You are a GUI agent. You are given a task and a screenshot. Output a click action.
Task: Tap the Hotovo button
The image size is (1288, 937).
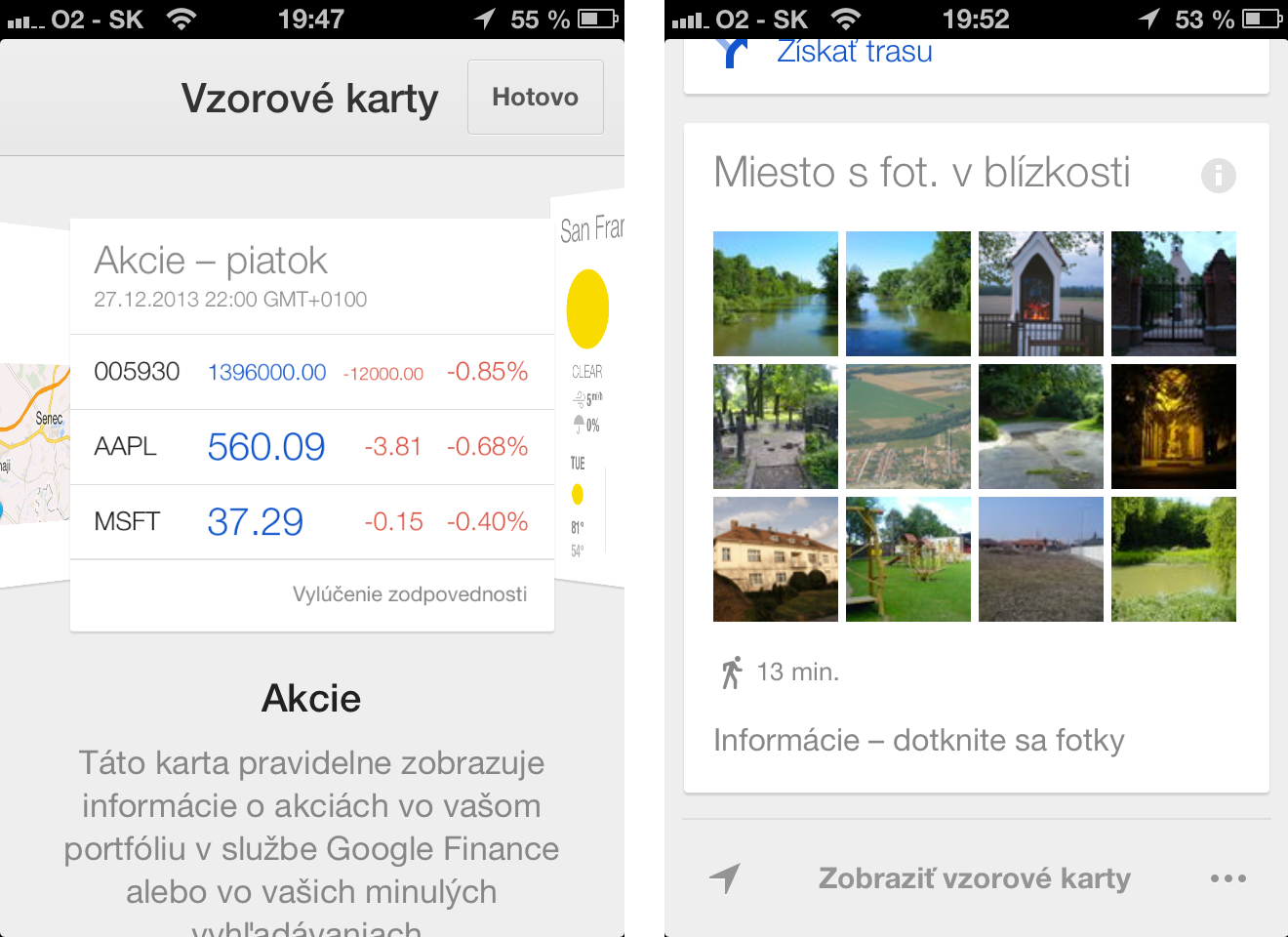pyautogui.click(x=535, y=97)
